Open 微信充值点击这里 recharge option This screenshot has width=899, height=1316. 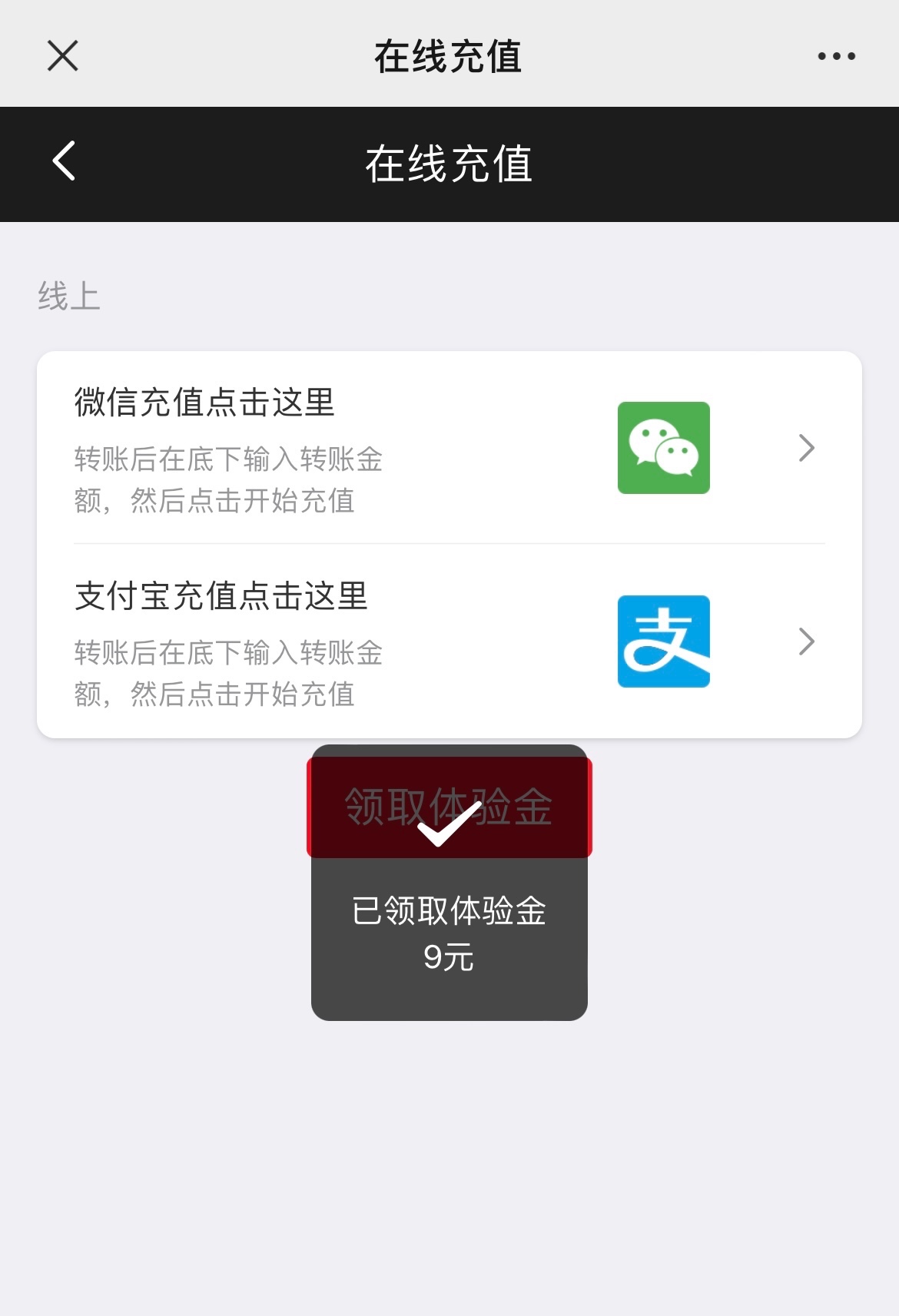click(449, 449)
